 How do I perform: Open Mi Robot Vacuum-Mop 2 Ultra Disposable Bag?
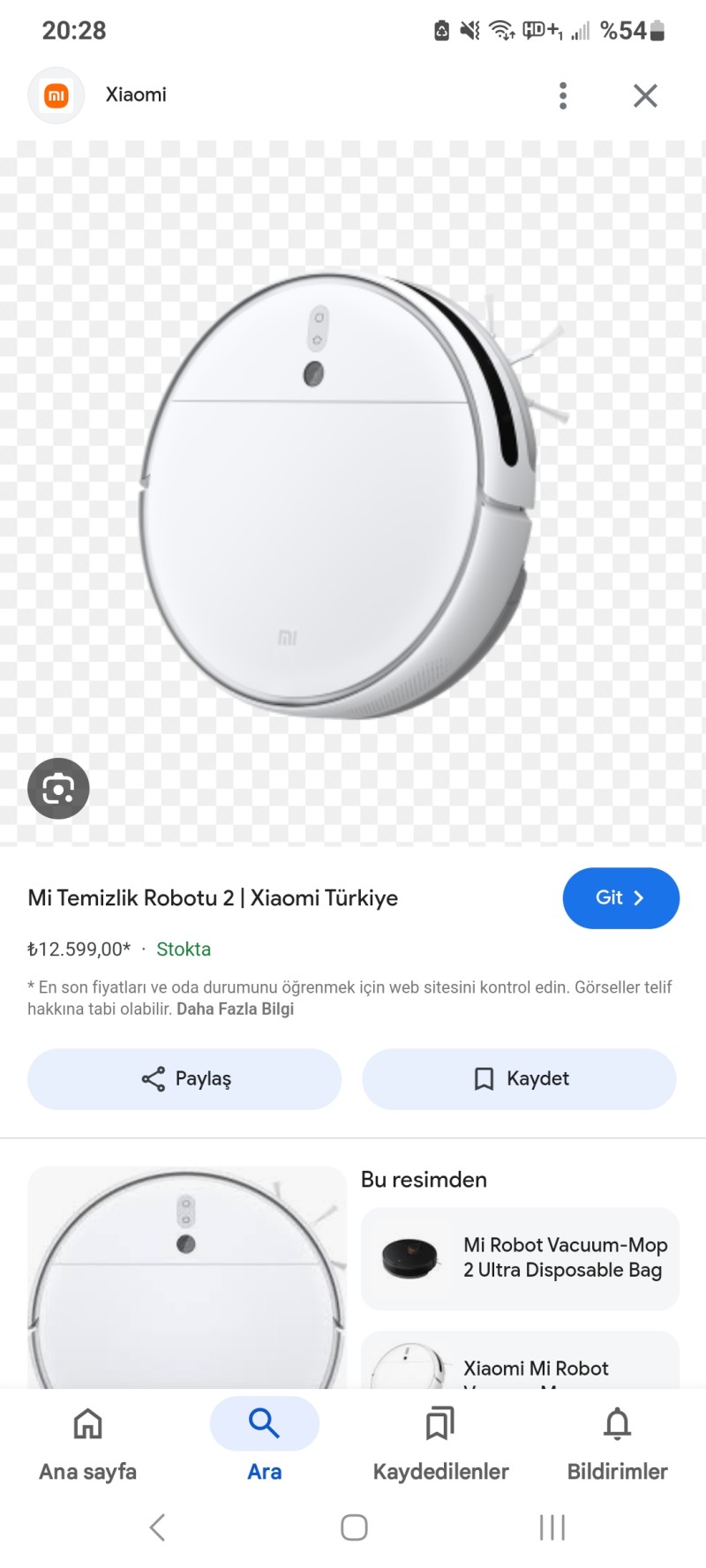520,1258
